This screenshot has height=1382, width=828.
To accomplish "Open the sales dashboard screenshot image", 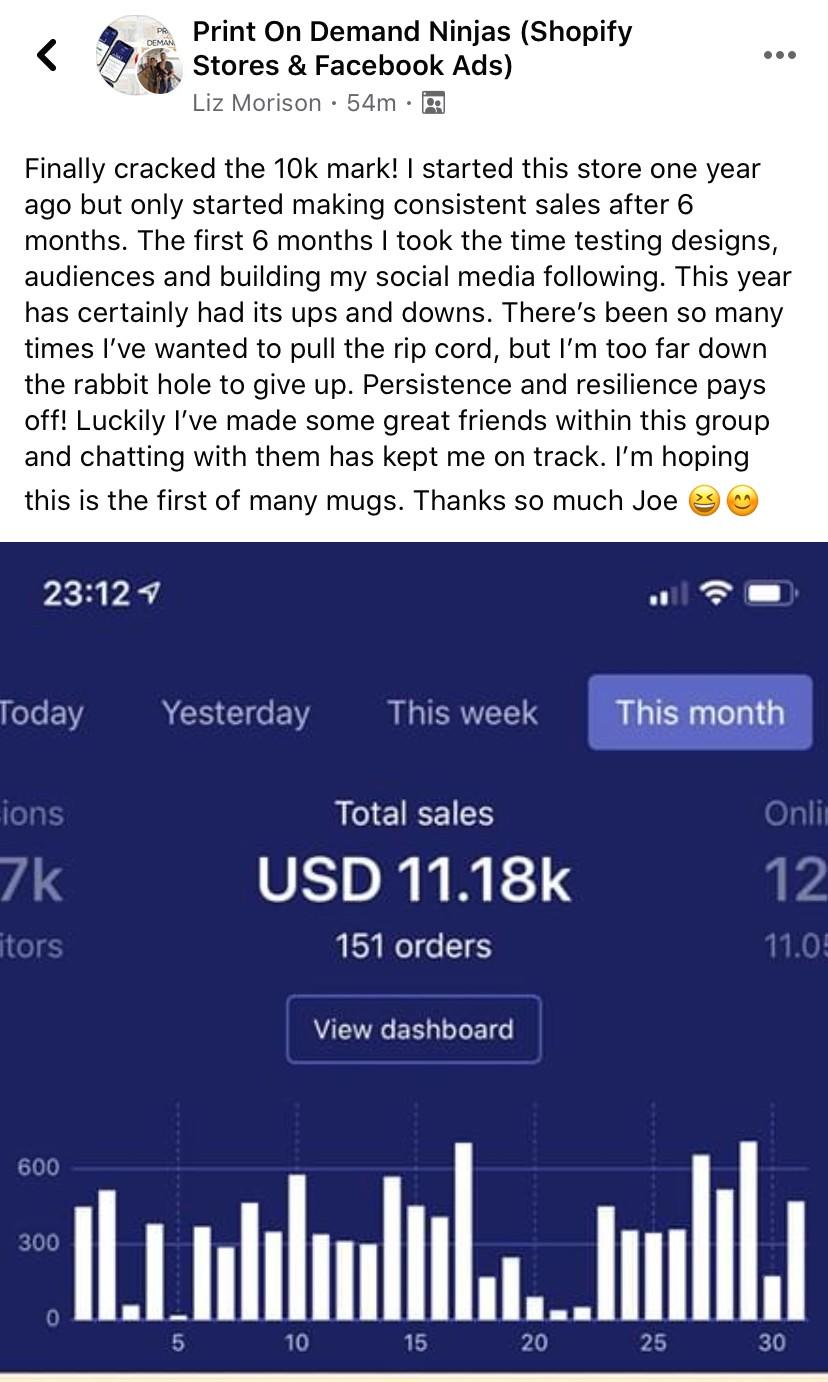I will point(414,960).
